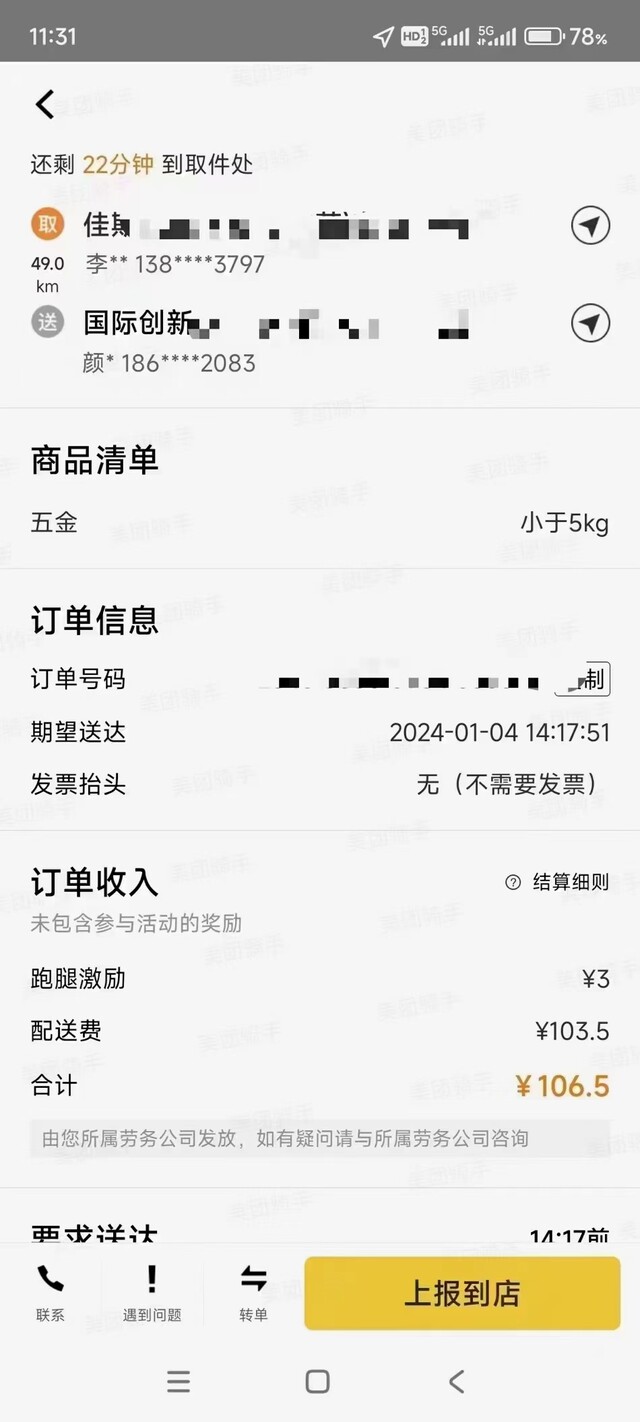Screen dimensions: 640x1422
Task: Open 结算细则 settlement rules
Action: click(x=557, y=882)
